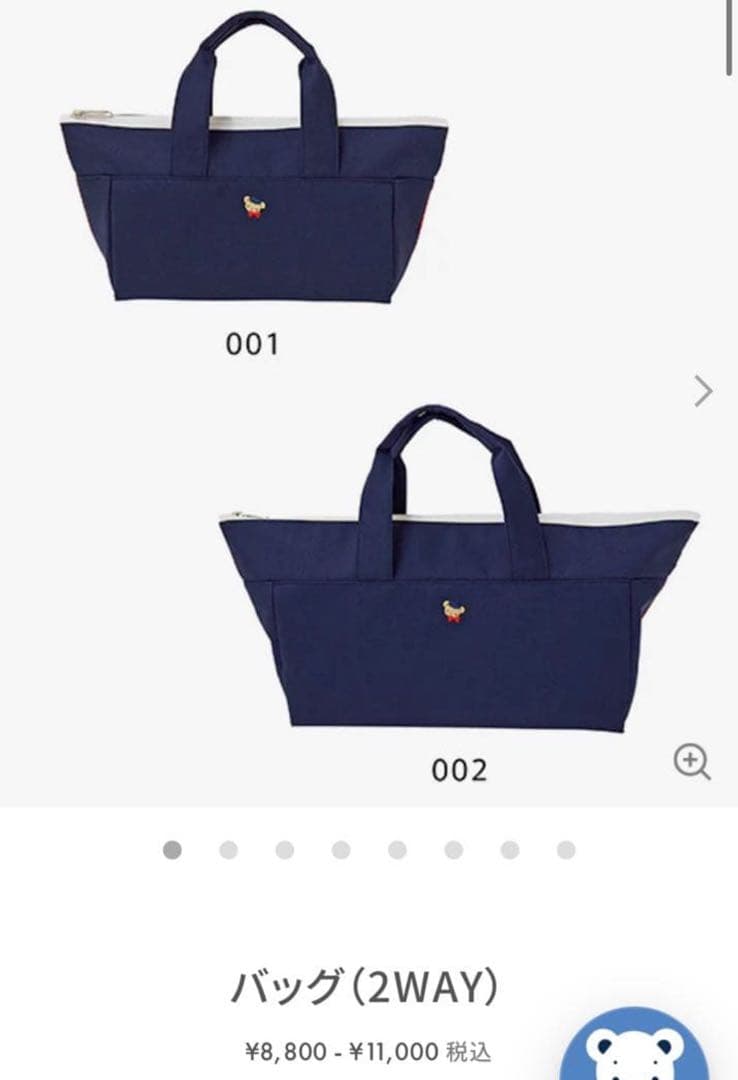Viewport: 738px width, 1080px height.
Task: Advance images with the right chevron arrow
Action: point(700,390)
